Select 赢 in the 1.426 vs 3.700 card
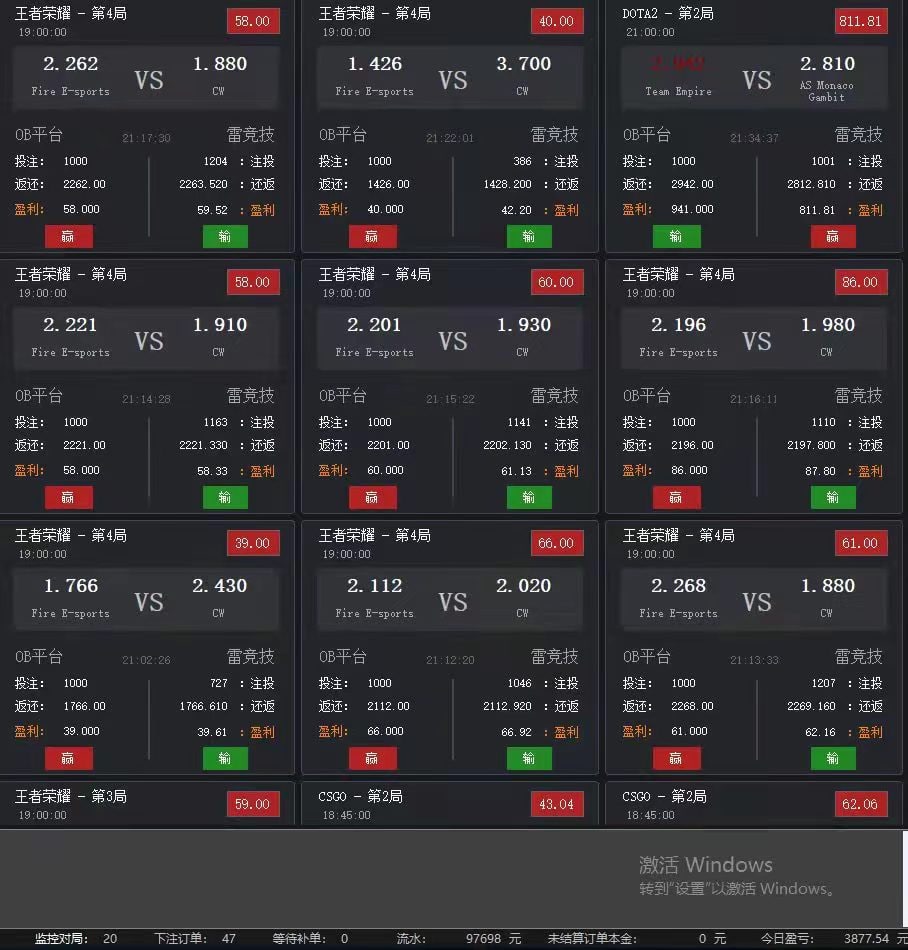This screenshot has height=950, width=908. coord(372,236)
